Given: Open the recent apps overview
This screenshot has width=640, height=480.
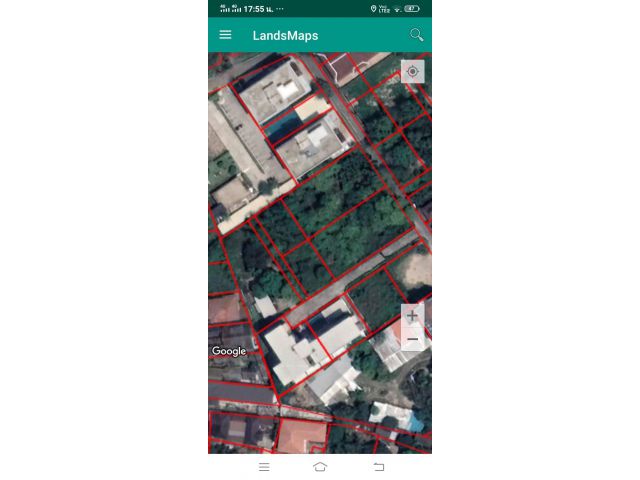Looking at the screenshot, I should coord(264,467).
